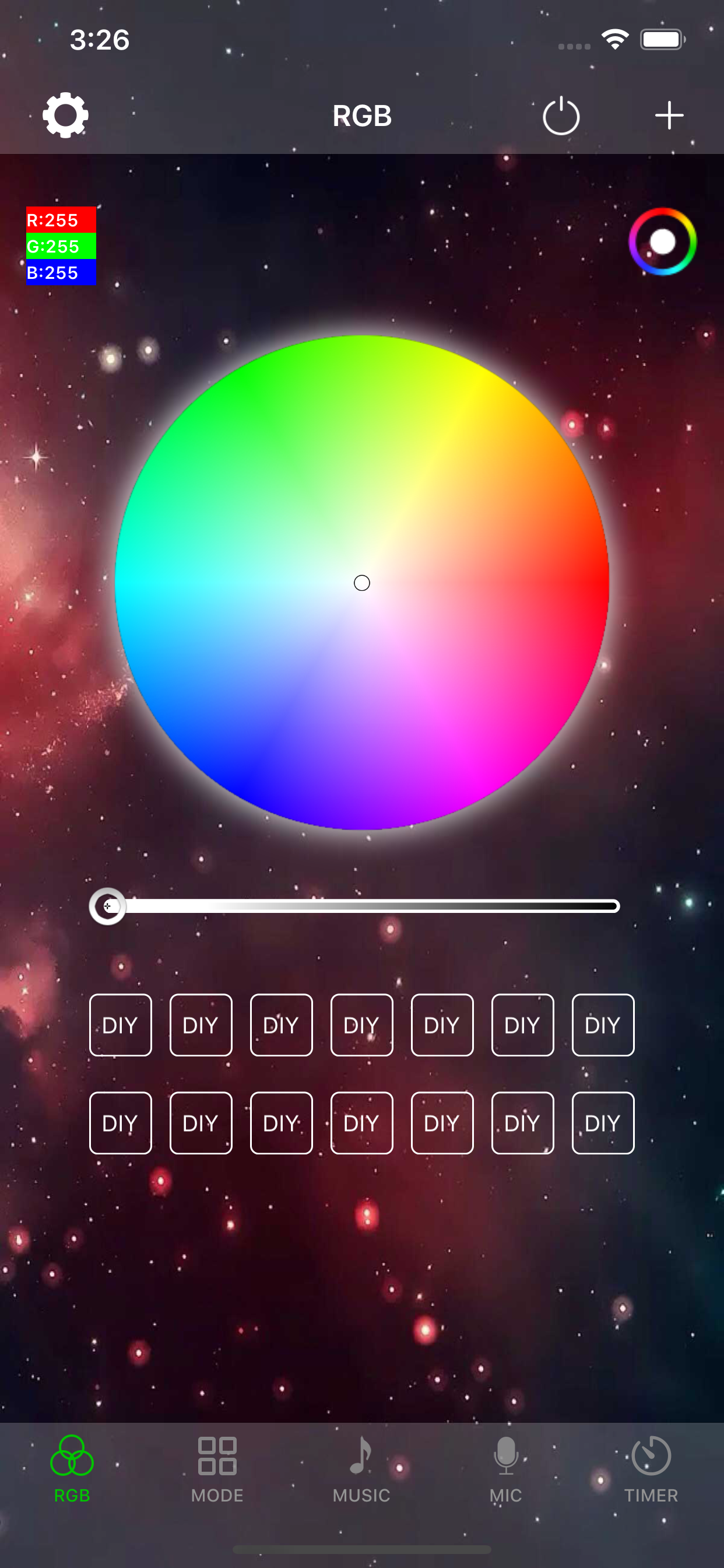Tap the color wheel center selector circle
Viewport: 724px width, 1568px height.
click(x=362, y=583)
